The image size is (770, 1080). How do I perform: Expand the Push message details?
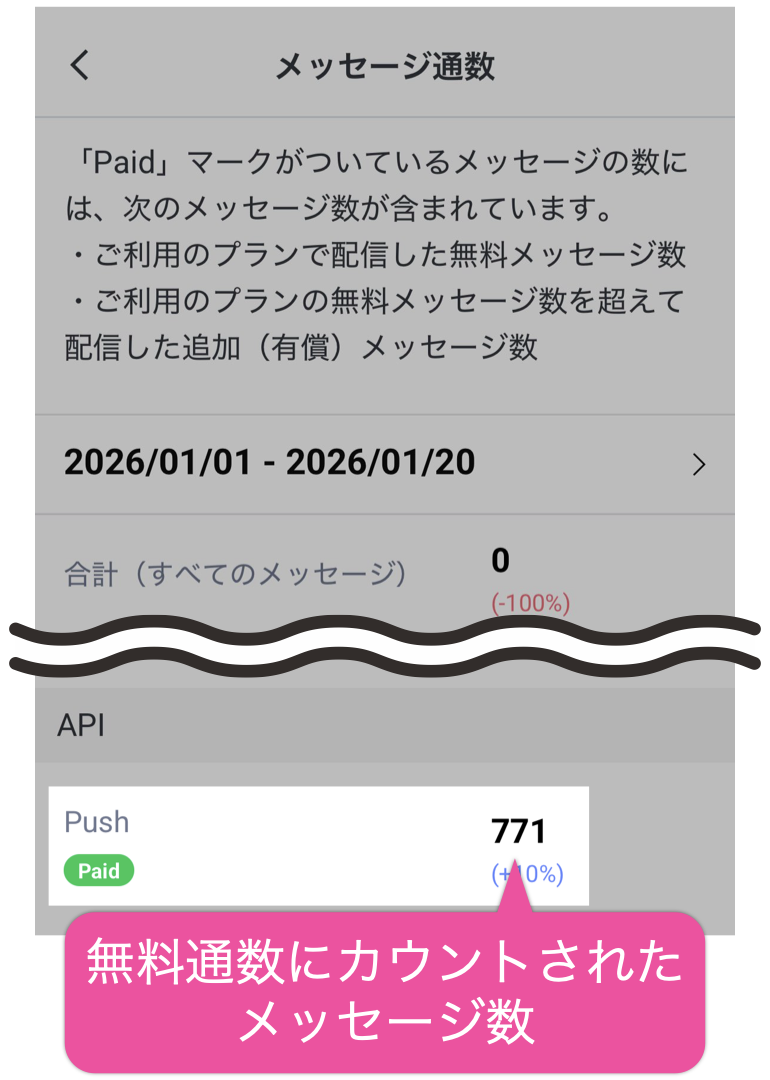(x=320, y=845)
